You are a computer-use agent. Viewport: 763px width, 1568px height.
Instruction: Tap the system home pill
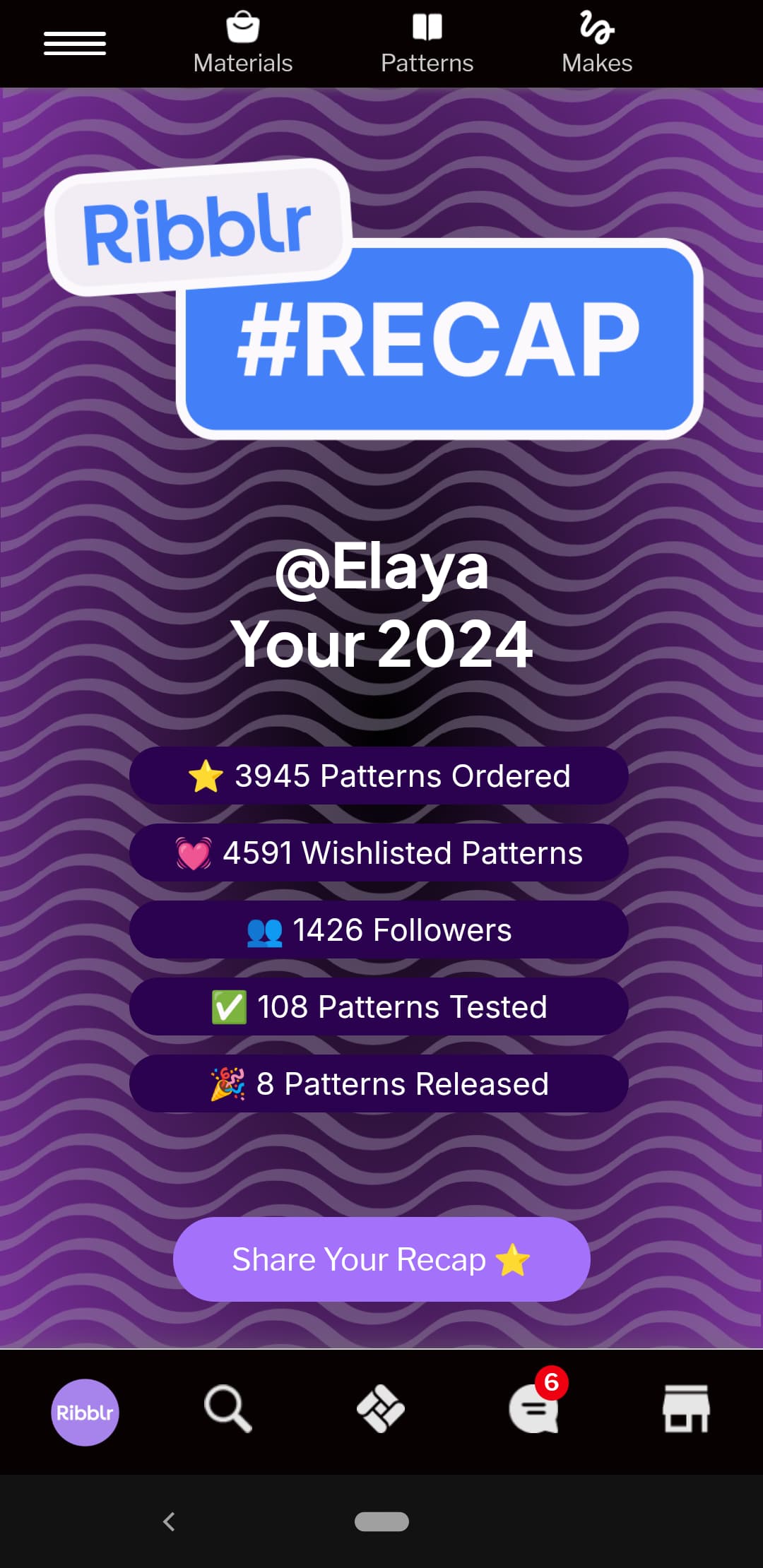381,1521
